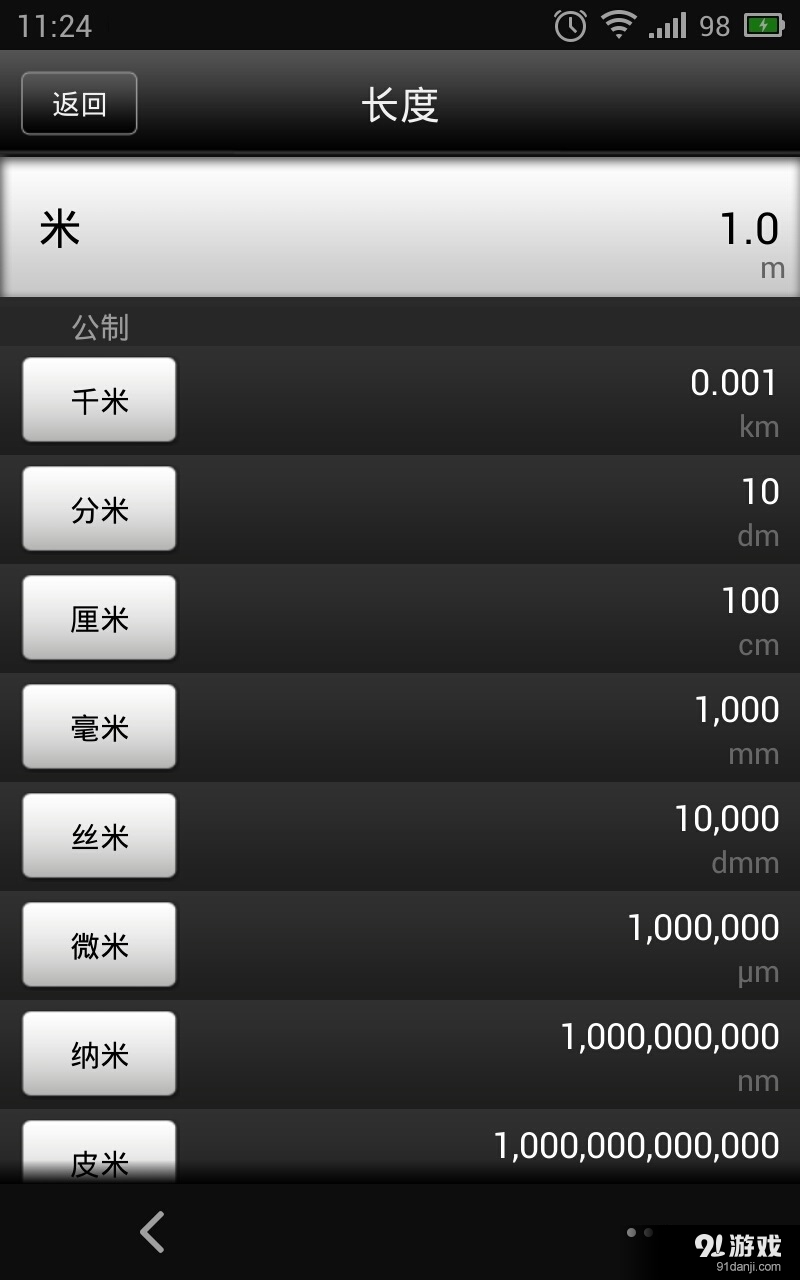Tap the 微米 unit

point(99,944)
